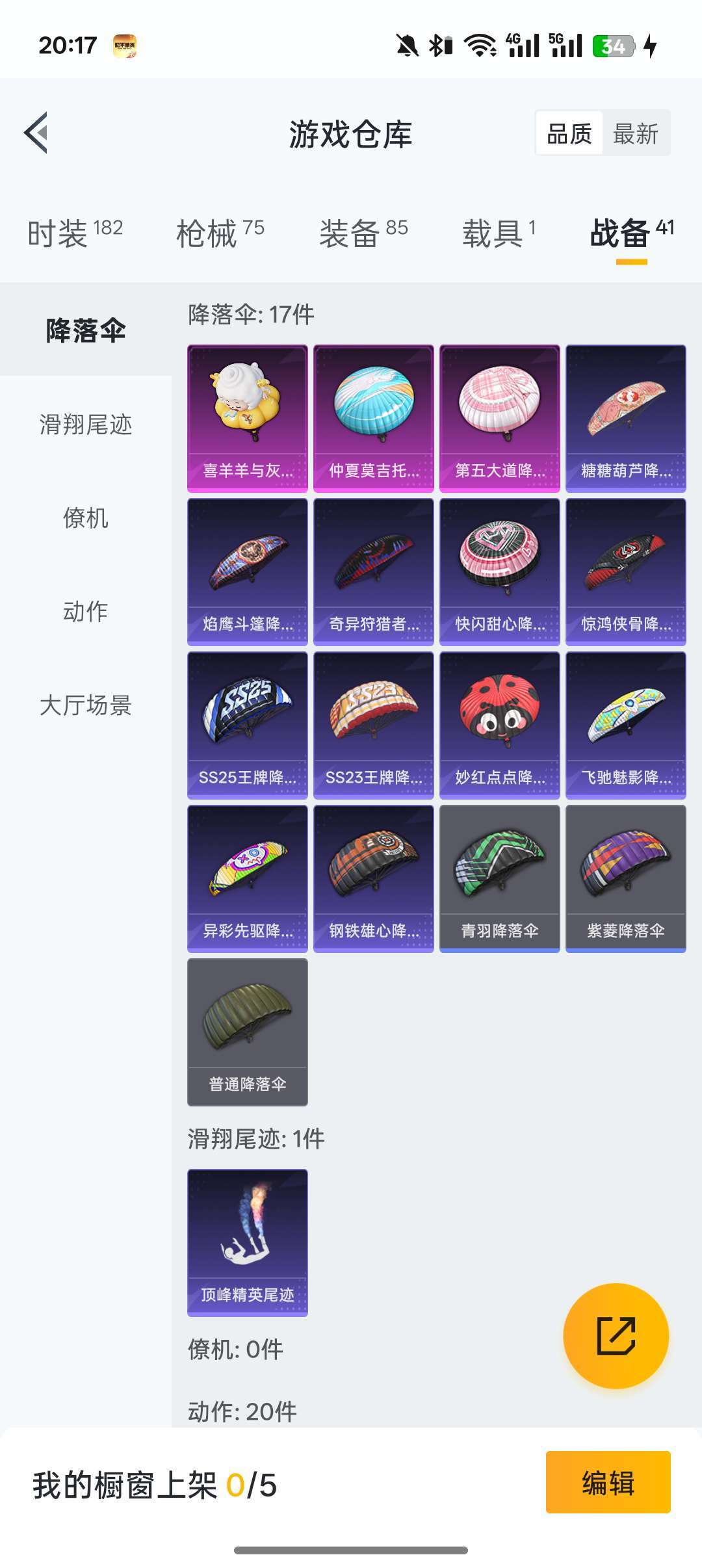Switch to the 枪械 tab
This screenshot has width=702, height=1568.
tap(220, 233)
